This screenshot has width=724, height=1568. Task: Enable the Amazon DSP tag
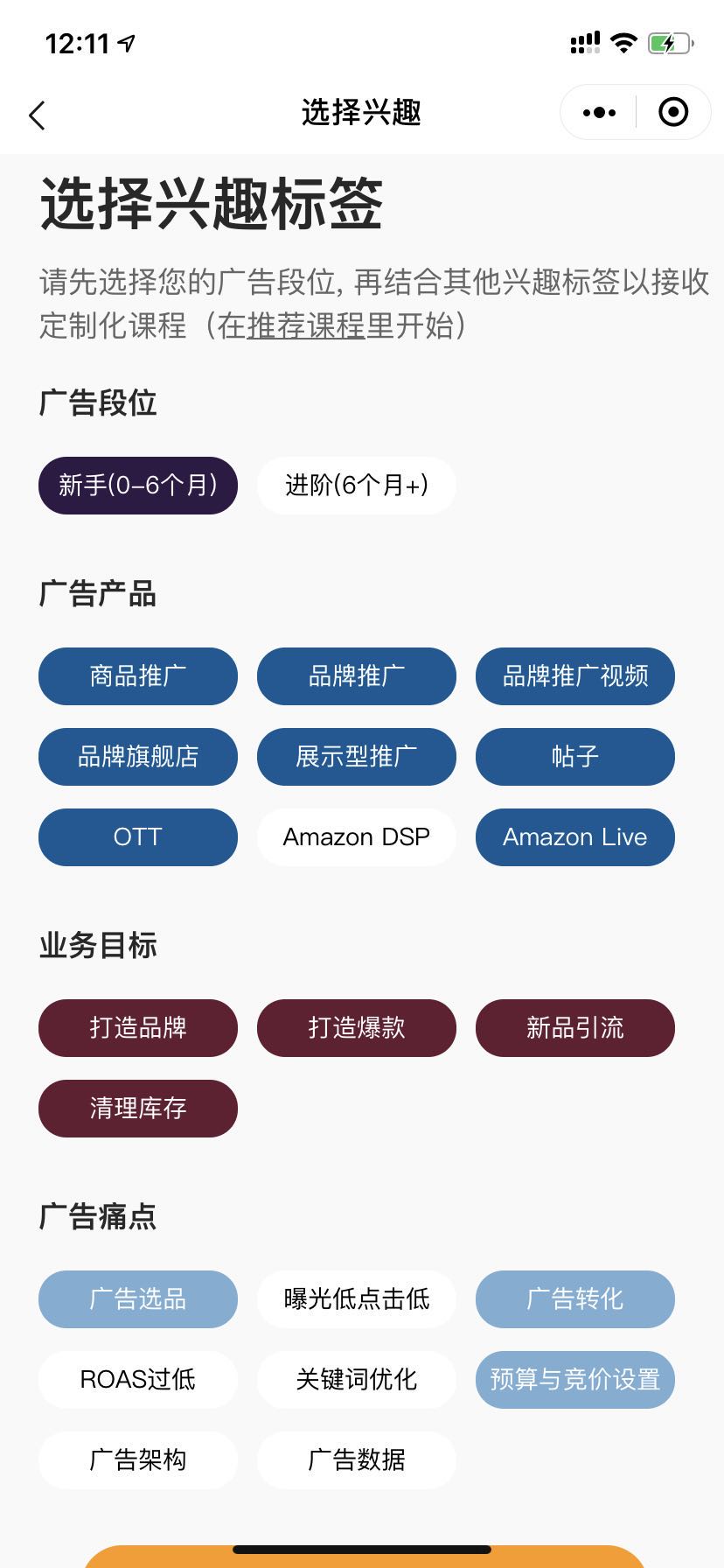coord(356,836)
